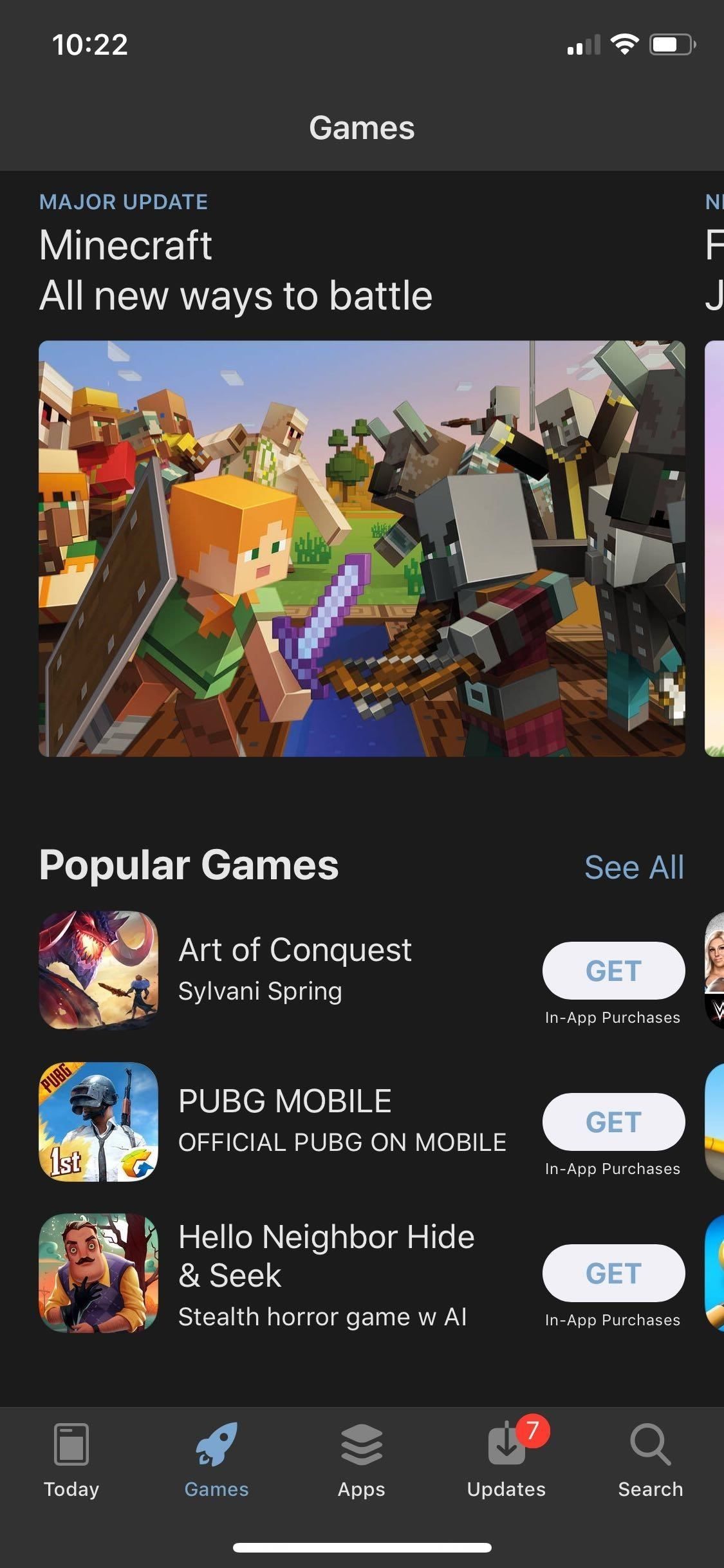See all Popular Games

[633, 867]
